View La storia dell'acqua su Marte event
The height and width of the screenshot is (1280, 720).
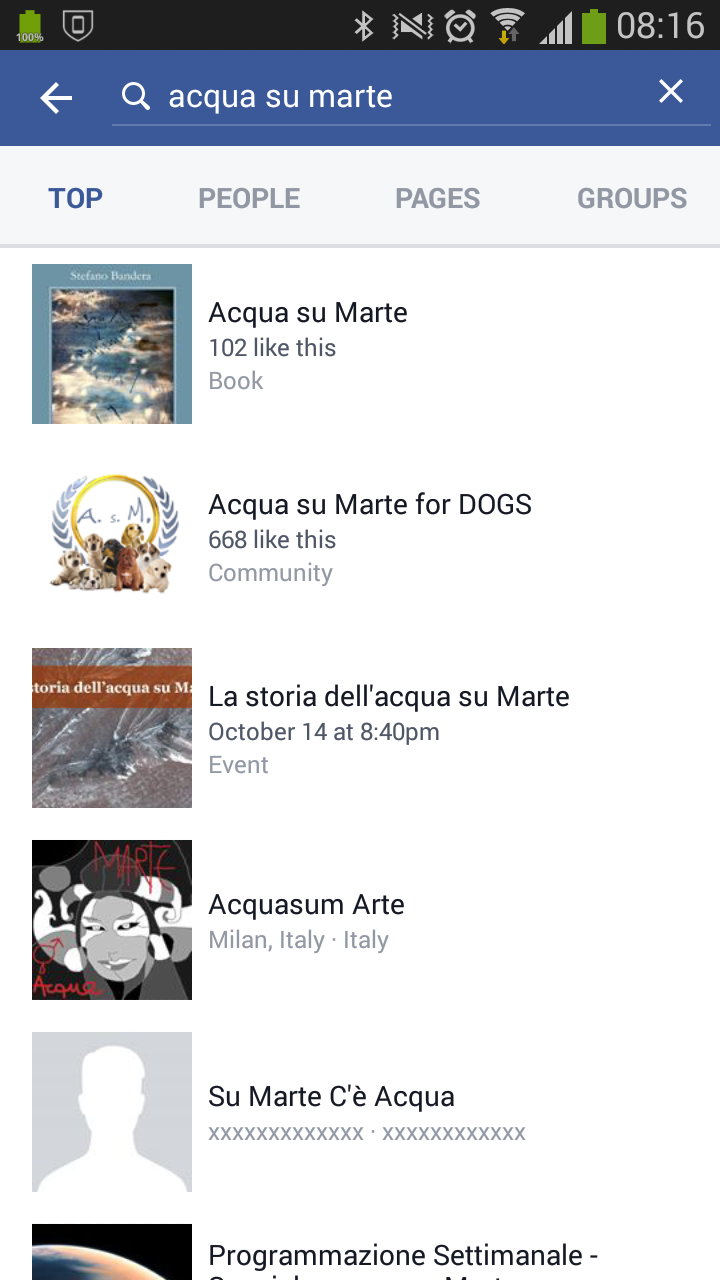pyautogui.click(x=388, y=728)
